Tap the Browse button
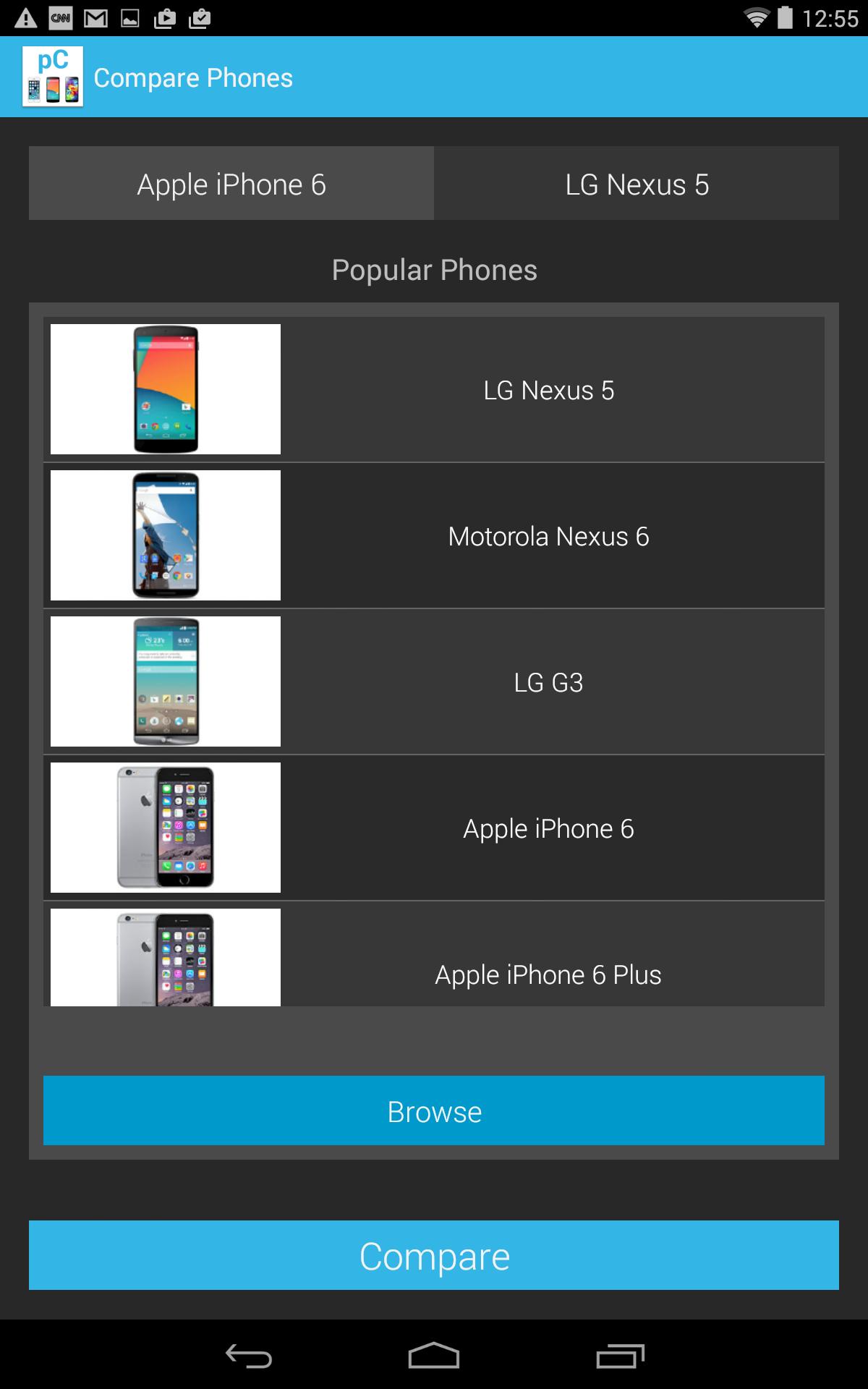 click(434, 1110)
